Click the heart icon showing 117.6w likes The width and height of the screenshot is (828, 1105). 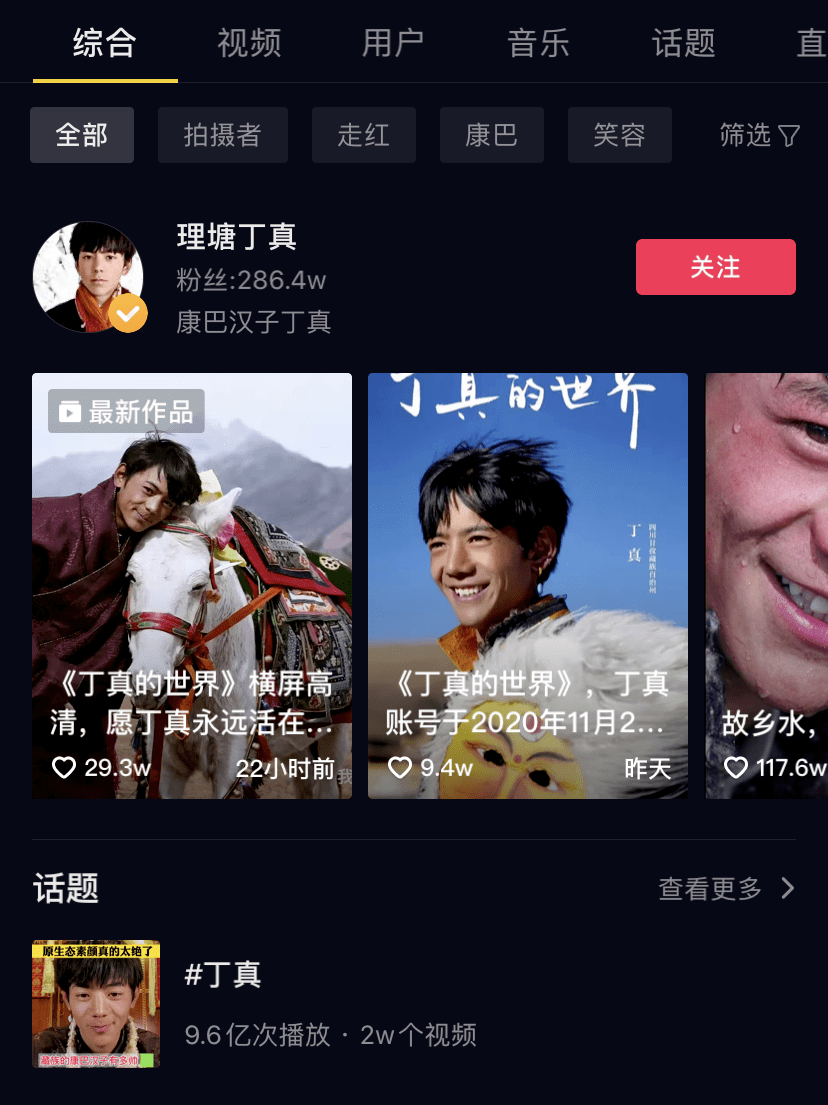tap(738, 767)
